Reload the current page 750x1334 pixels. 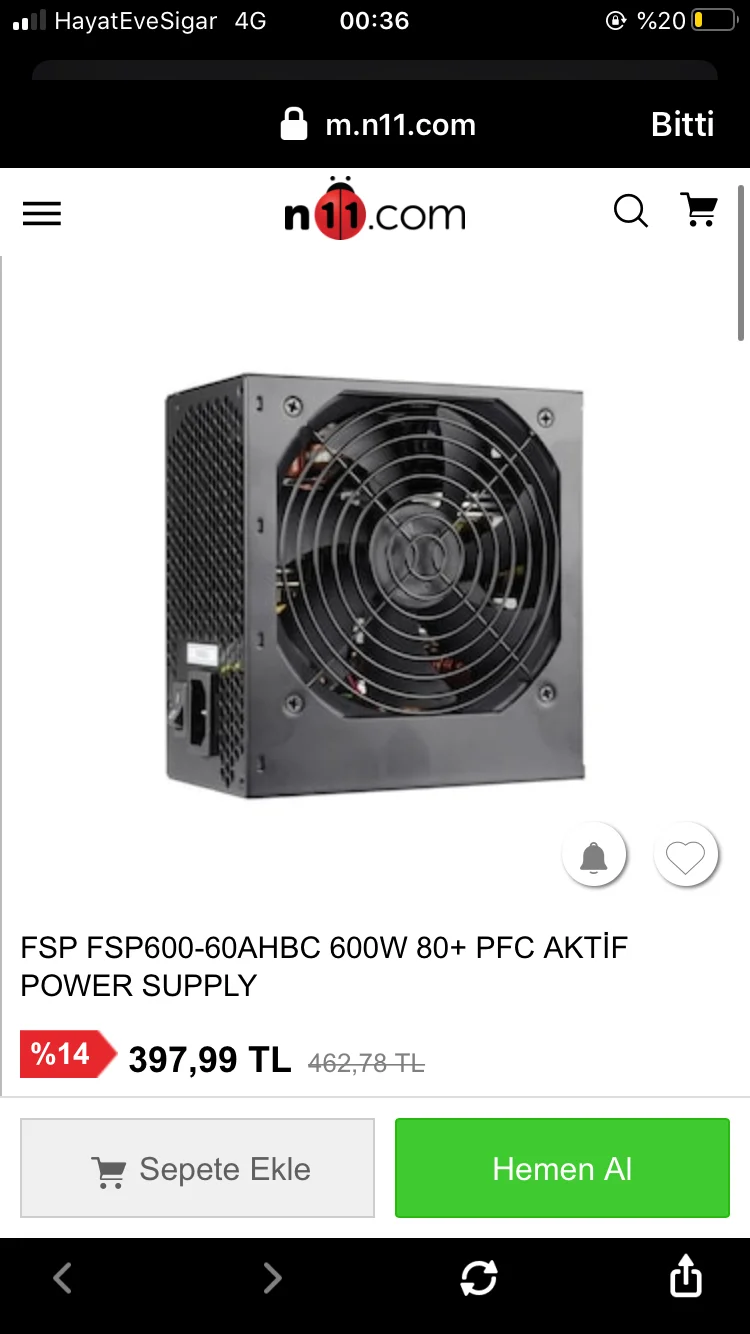pos(479,1277)
